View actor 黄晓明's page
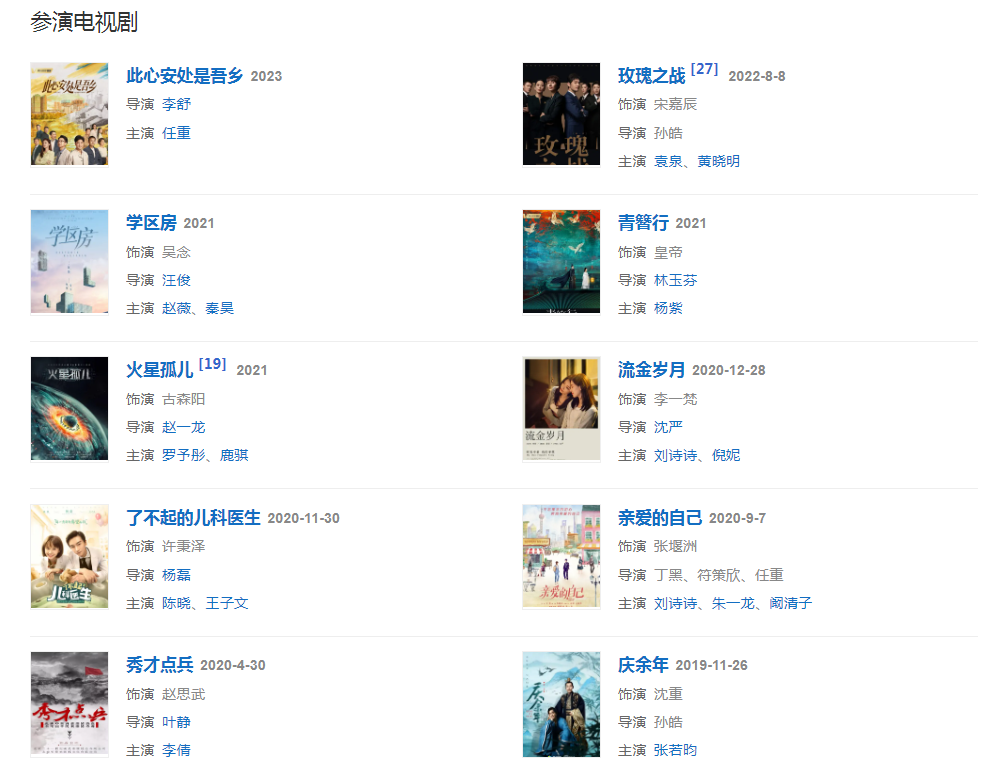This screenshot has width=981, height=775. tap(719, 161)
